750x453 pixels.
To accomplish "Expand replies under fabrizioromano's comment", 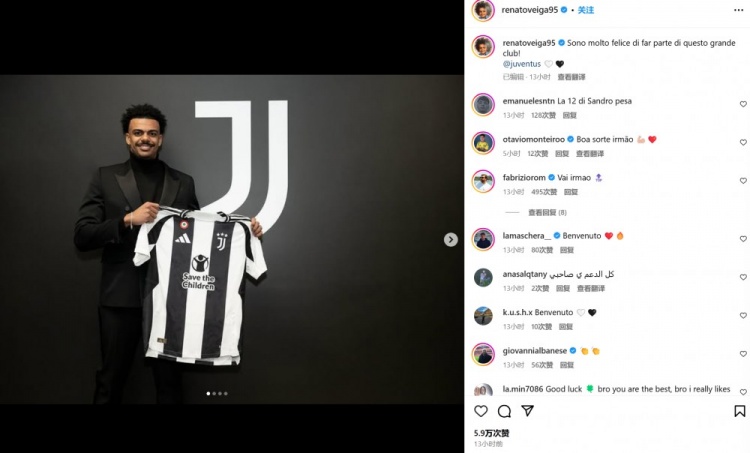I will [x=547, y=212].
